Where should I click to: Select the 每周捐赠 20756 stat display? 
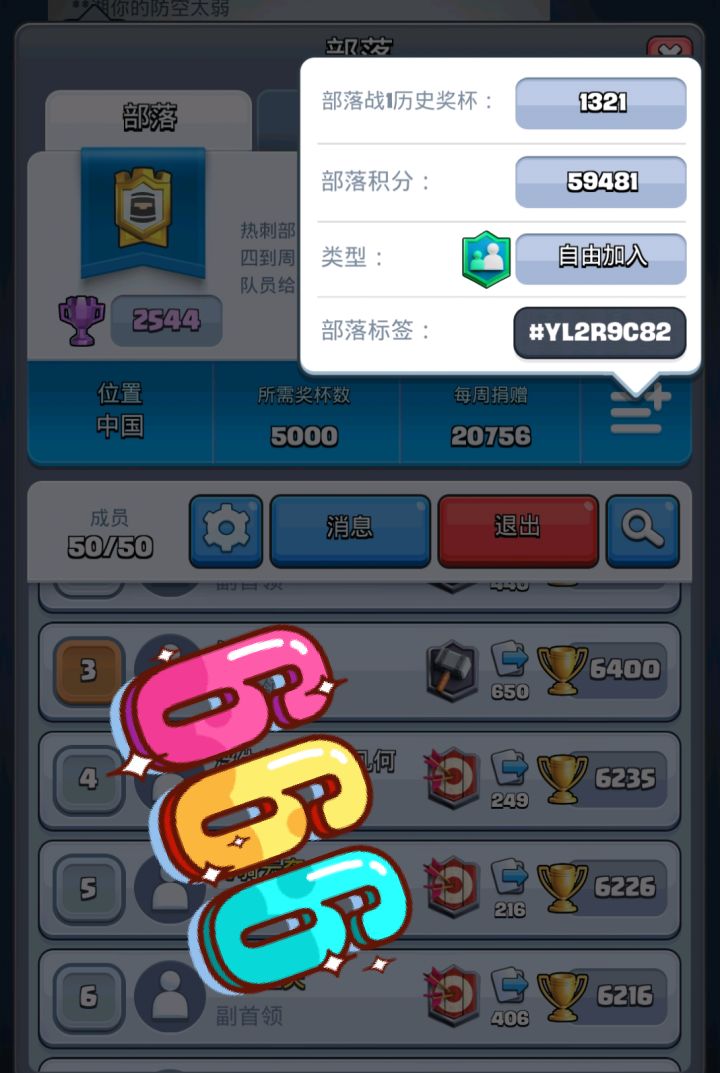click(x=491, y=415)
